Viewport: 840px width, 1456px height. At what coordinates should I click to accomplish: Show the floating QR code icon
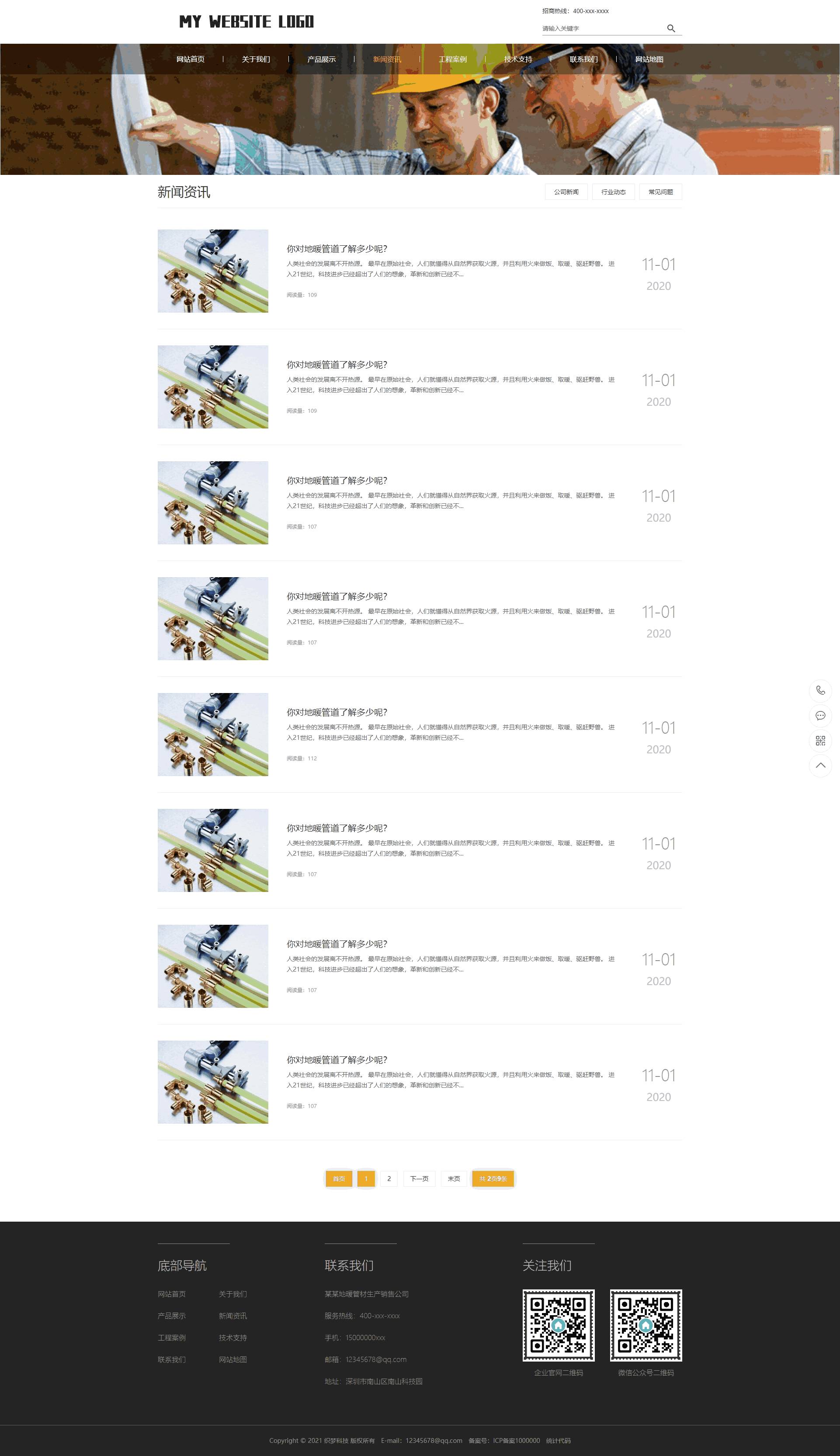820,740
